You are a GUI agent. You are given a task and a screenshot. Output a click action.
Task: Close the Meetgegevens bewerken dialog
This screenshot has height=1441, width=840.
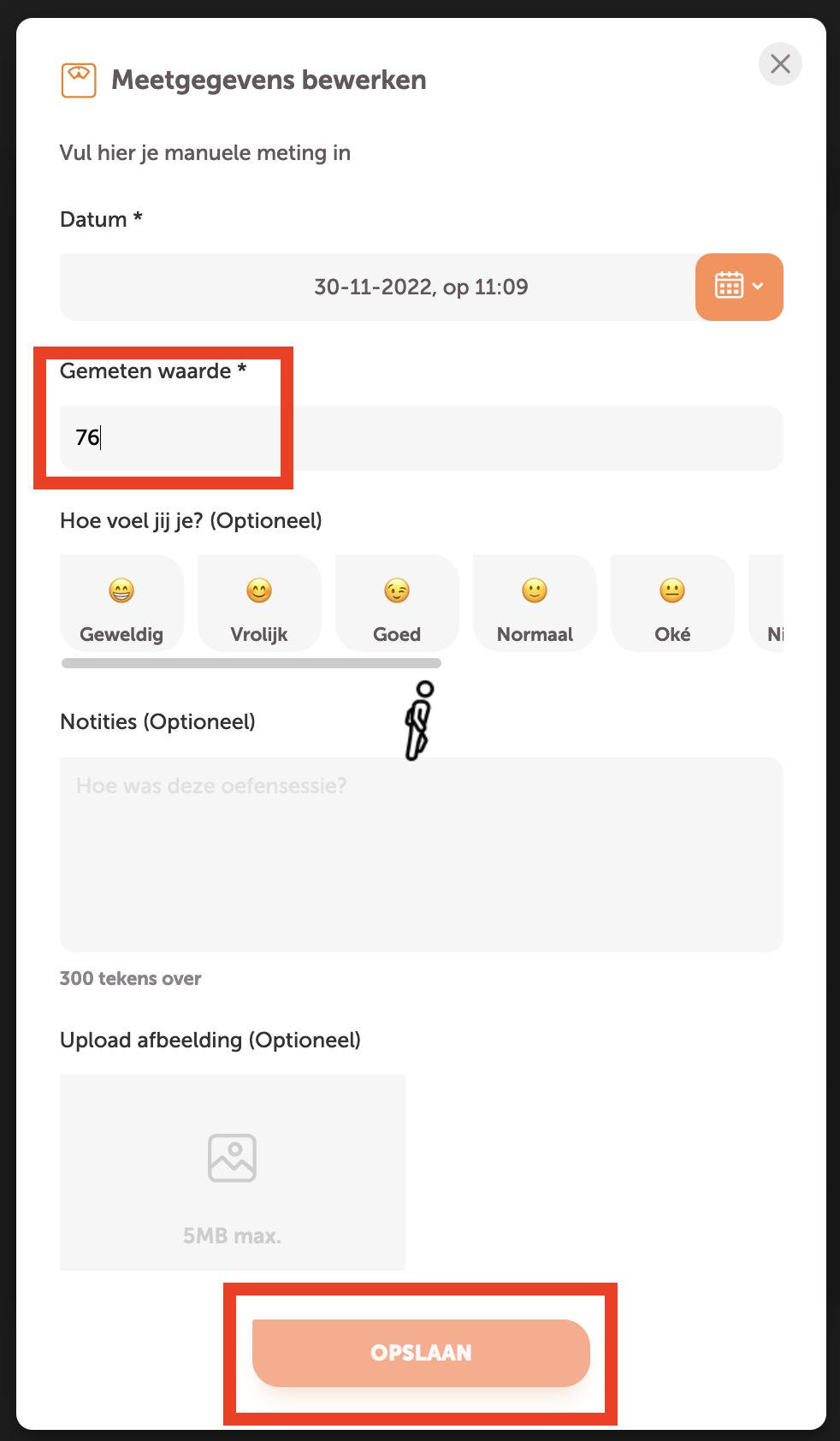780,64
